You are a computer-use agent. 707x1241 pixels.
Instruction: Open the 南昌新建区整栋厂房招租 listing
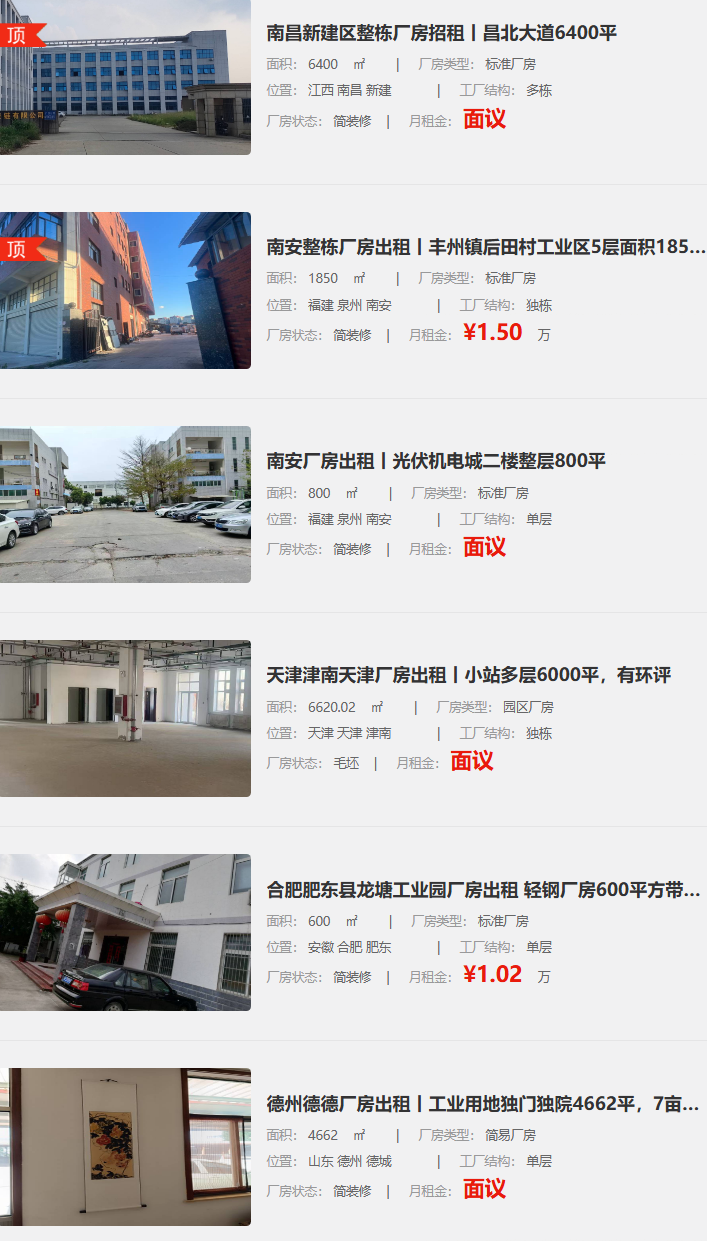point(441,33)
